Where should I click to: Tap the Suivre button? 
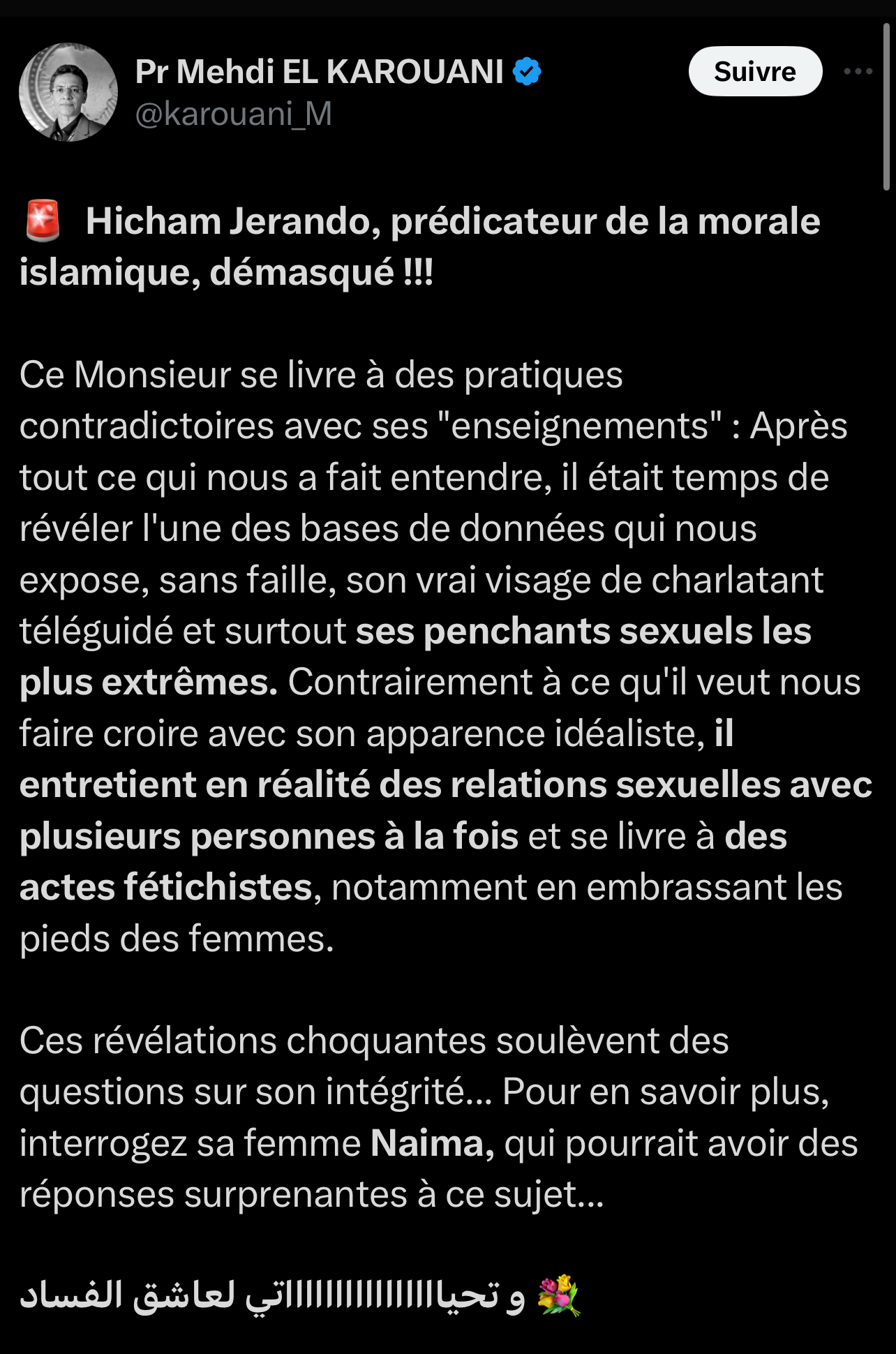755,72
